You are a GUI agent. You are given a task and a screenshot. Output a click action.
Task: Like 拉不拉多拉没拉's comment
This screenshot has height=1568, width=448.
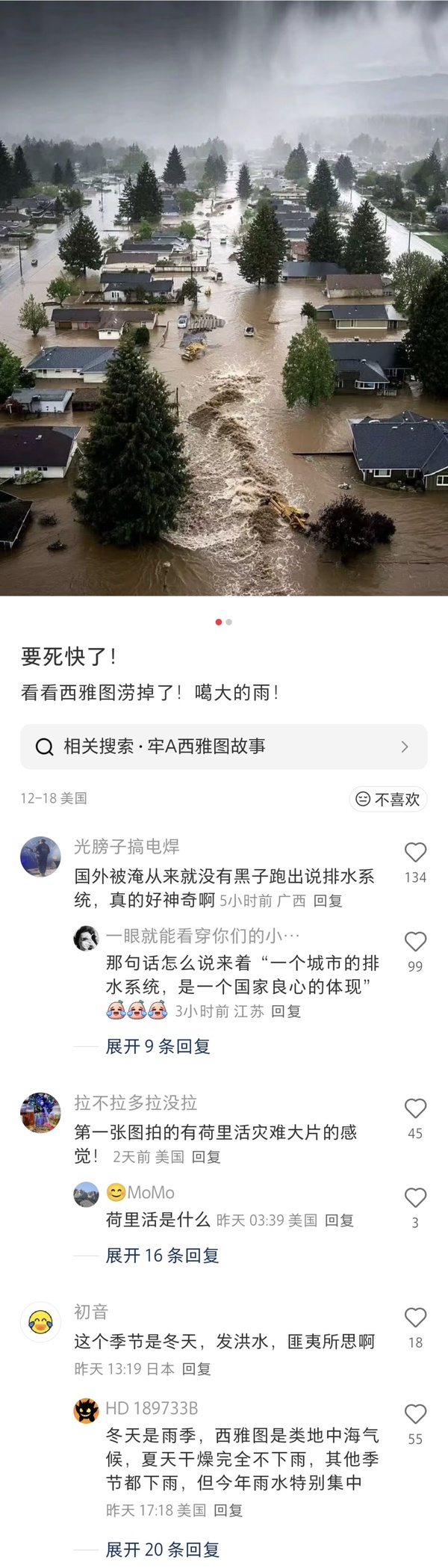tap(415, 1109)
